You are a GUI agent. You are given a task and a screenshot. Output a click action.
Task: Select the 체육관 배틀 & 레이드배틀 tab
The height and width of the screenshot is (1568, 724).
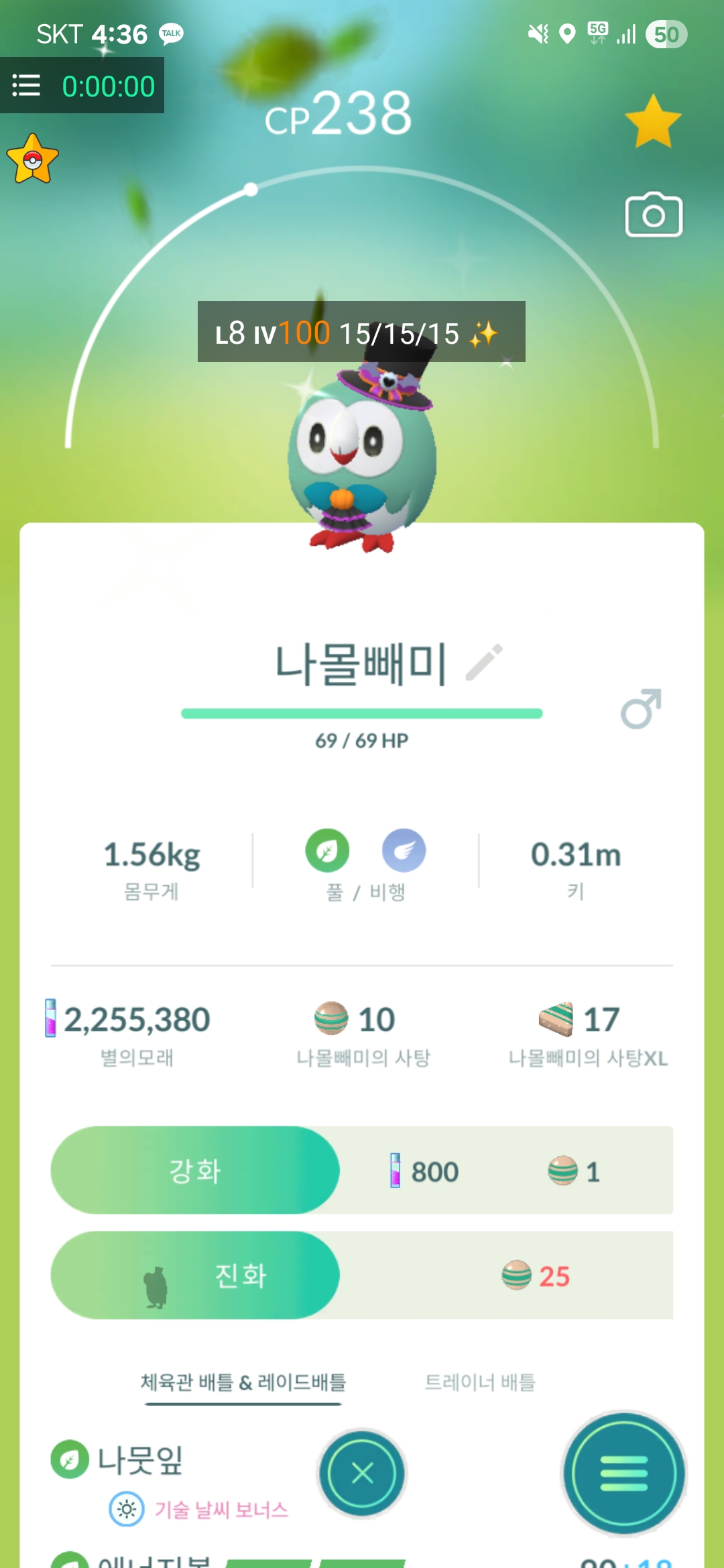pos(243,1382)
